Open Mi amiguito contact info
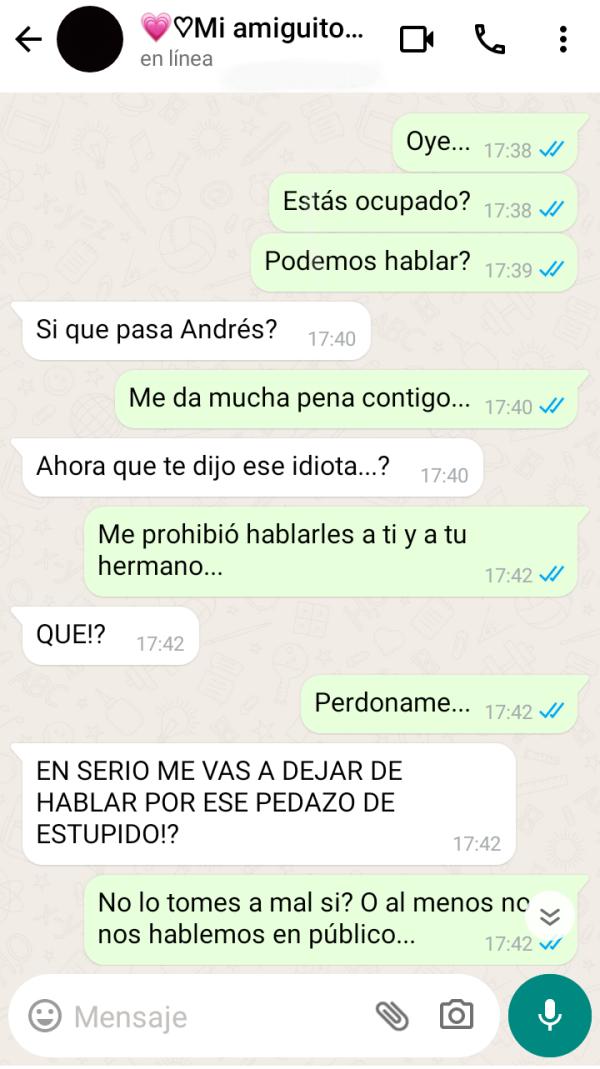This screenshot has height=1069, width=600. tap(250, 40)
